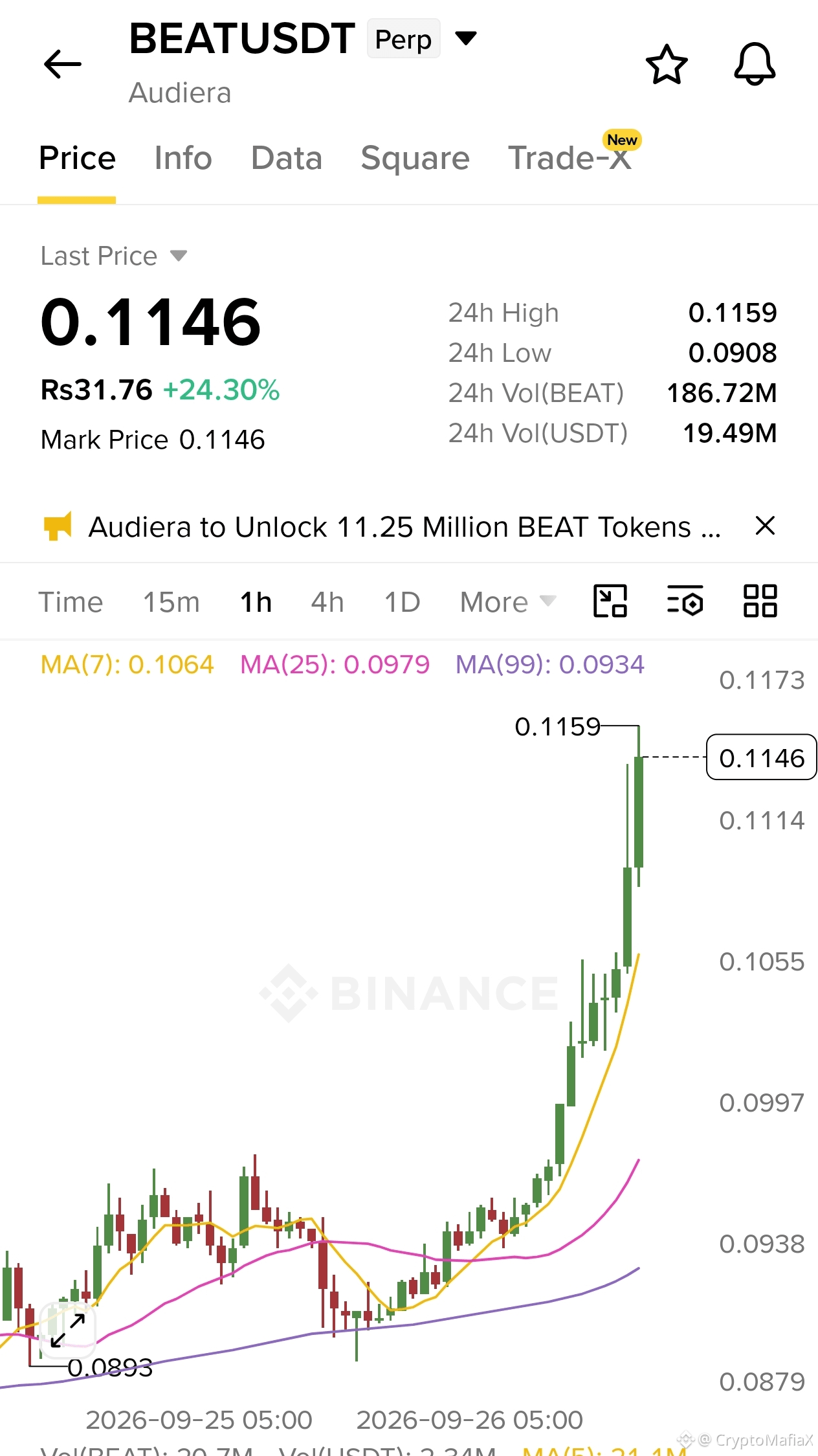818x1456 pixels.
Task: Switch chart interval to 1D
Action: click(403, 602)
